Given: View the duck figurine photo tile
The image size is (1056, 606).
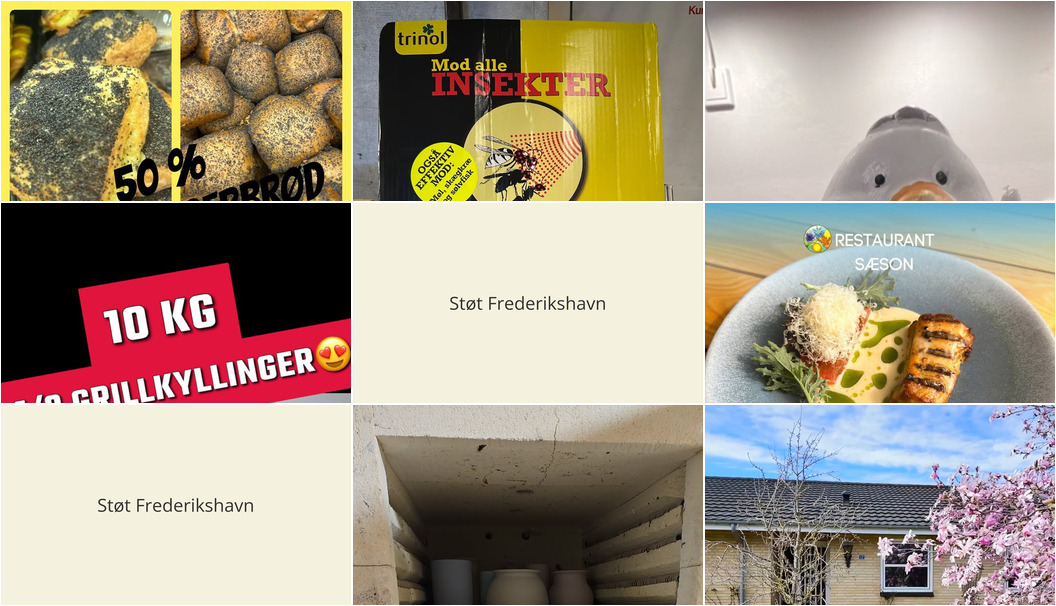Looking at the screenshot, I should 880,101.
